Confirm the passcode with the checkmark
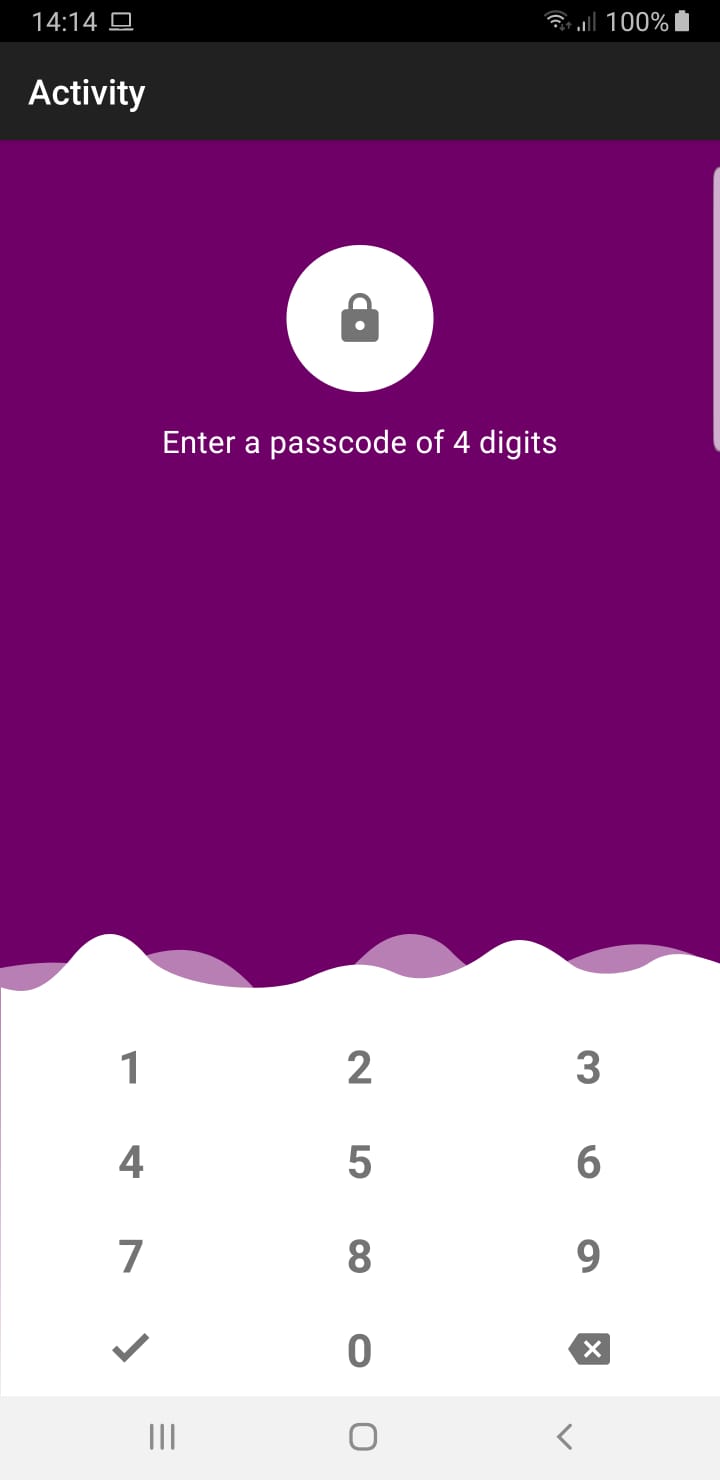The height and width of the screenshot is (1480, 720). [x=130, y=1348]
